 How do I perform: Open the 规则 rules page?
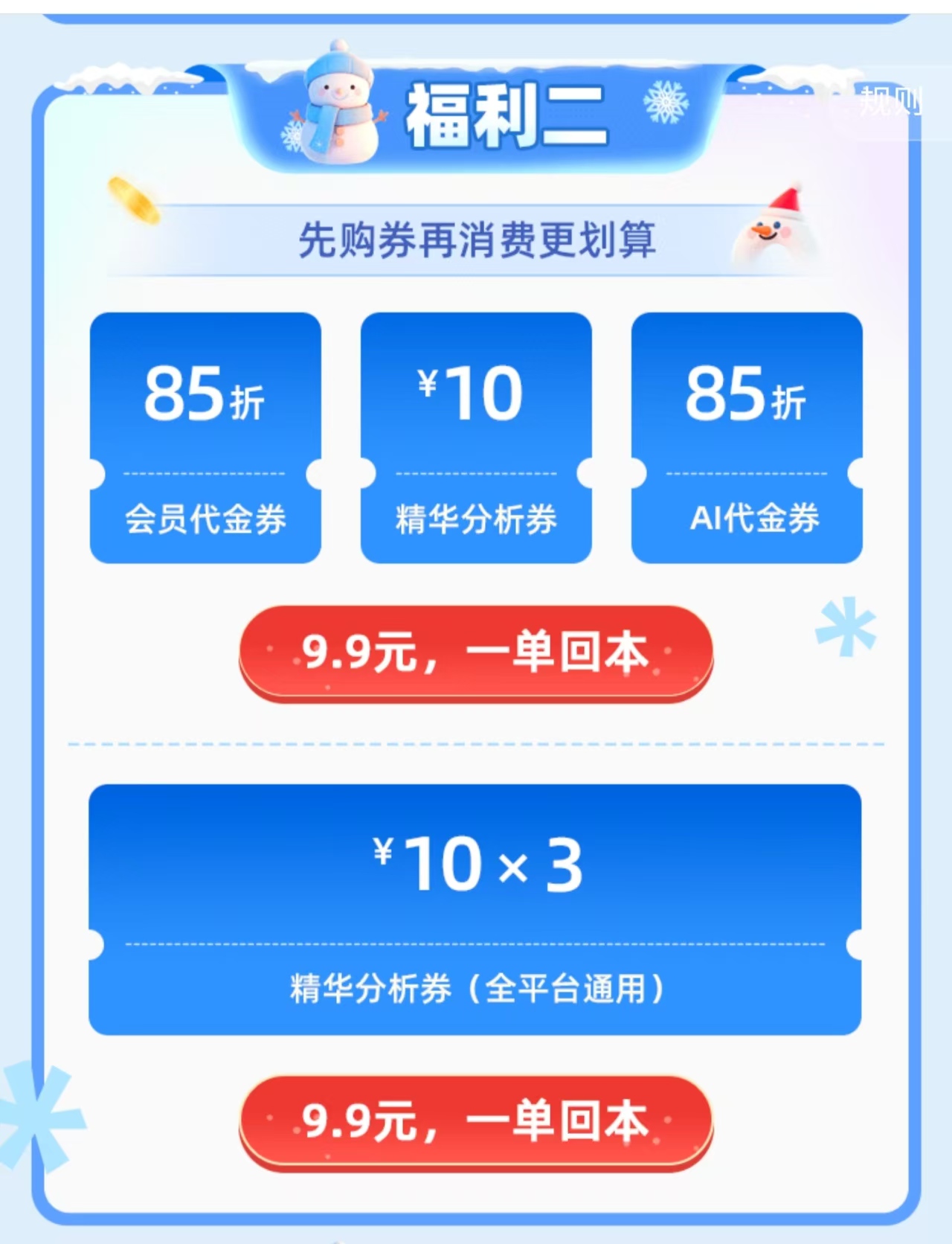(890, 102)
